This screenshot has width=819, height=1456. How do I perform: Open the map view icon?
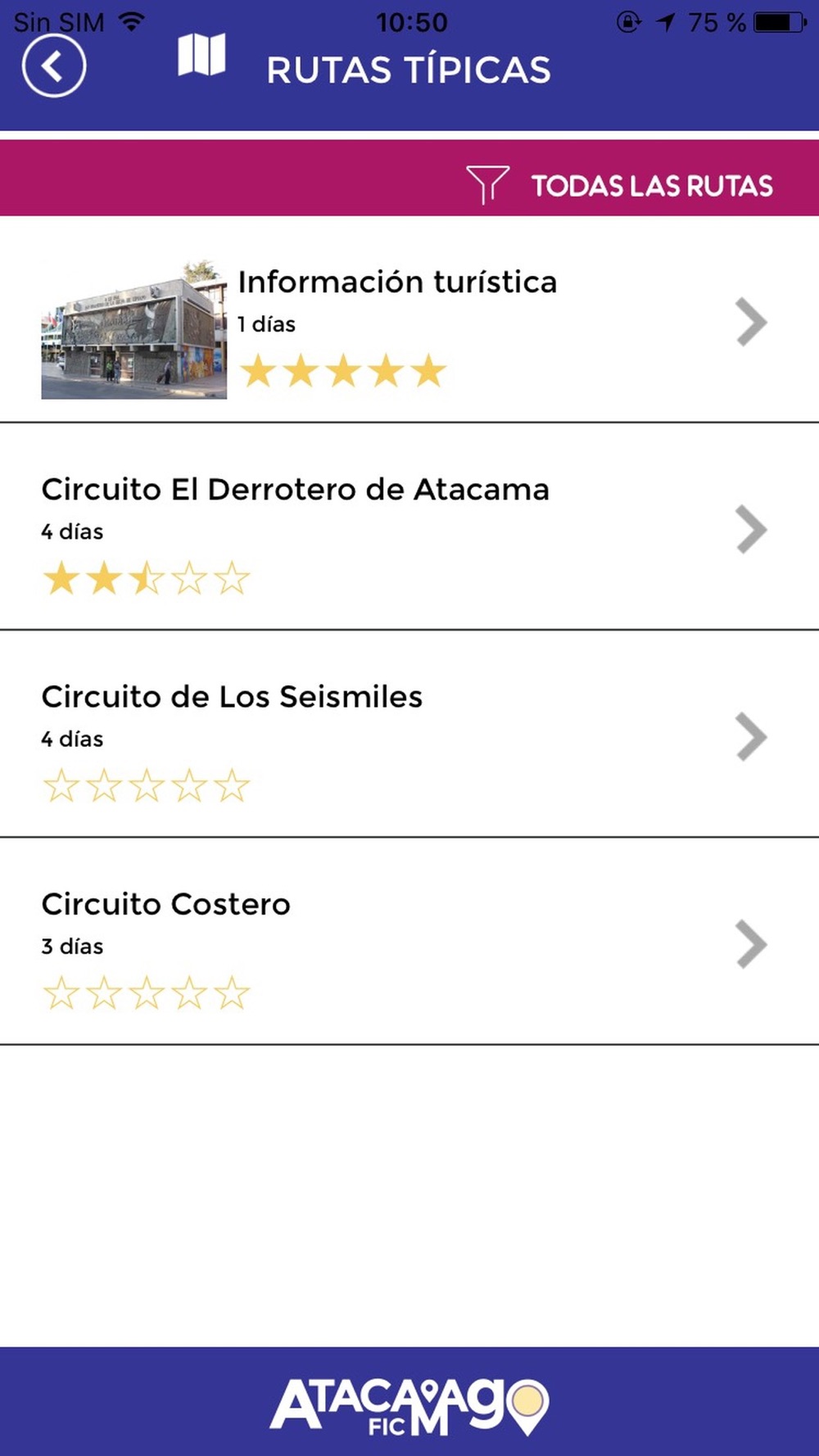pyautogui.click(x=201, y=56)
